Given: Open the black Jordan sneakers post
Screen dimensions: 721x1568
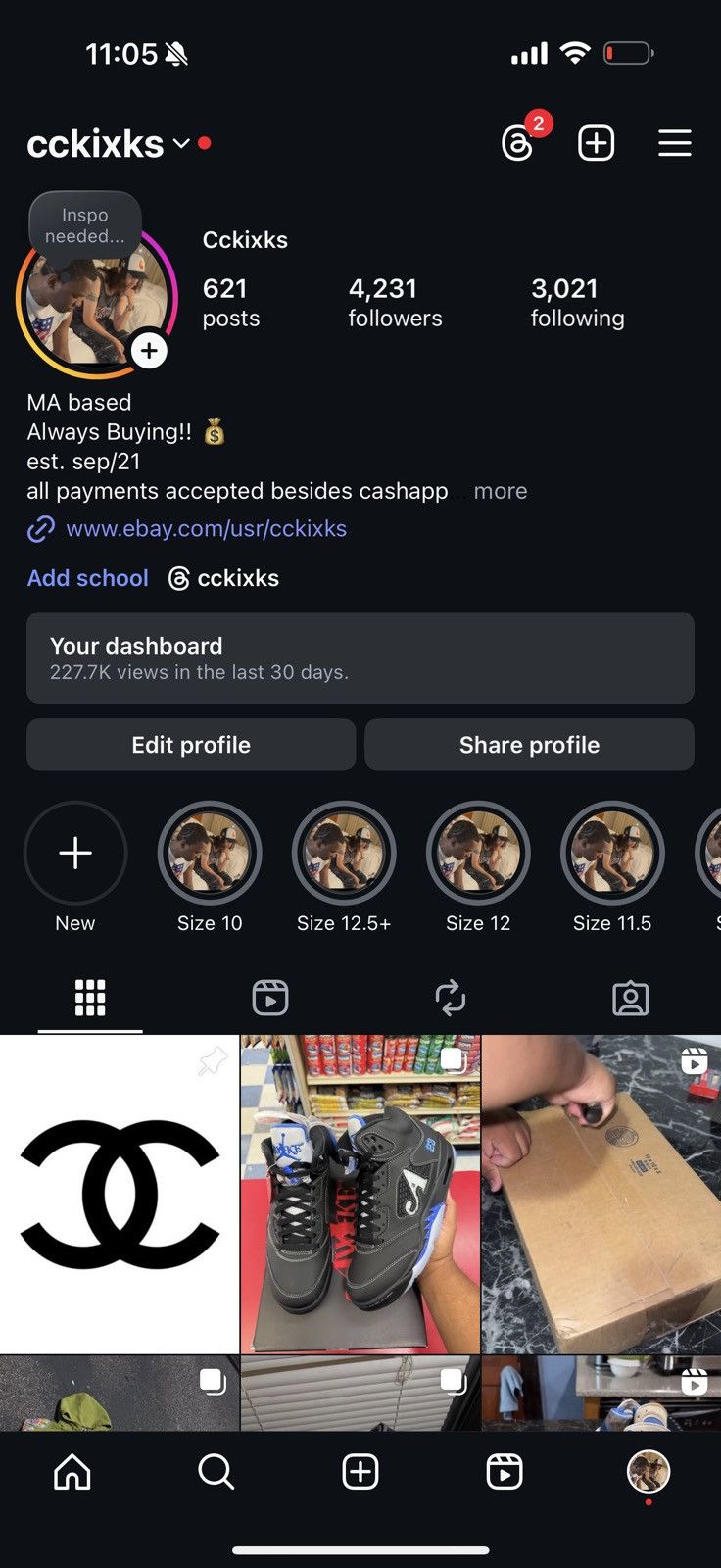Looking at the screenshot, I should 360,1194.
